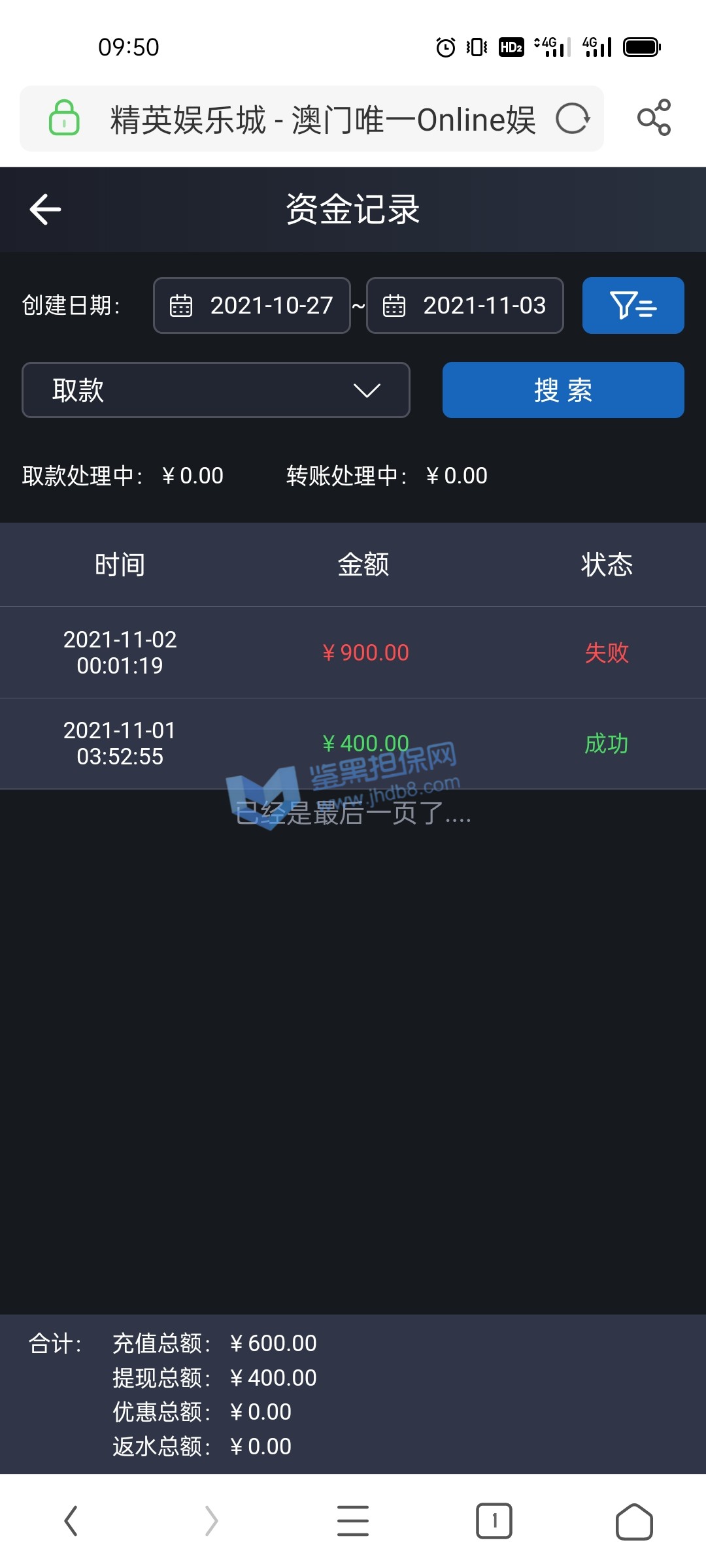This screenshot has height=1568, width=706.
Task: Reload the page in the address bar
Action: [x=573, y=119]
